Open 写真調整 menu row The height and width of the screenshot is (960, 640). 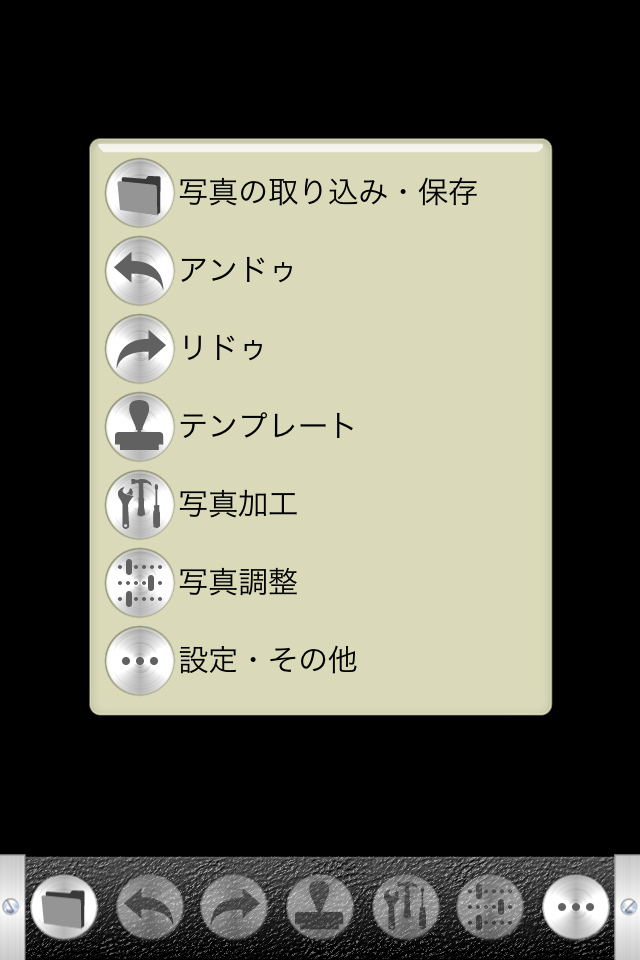pos(320,582)
